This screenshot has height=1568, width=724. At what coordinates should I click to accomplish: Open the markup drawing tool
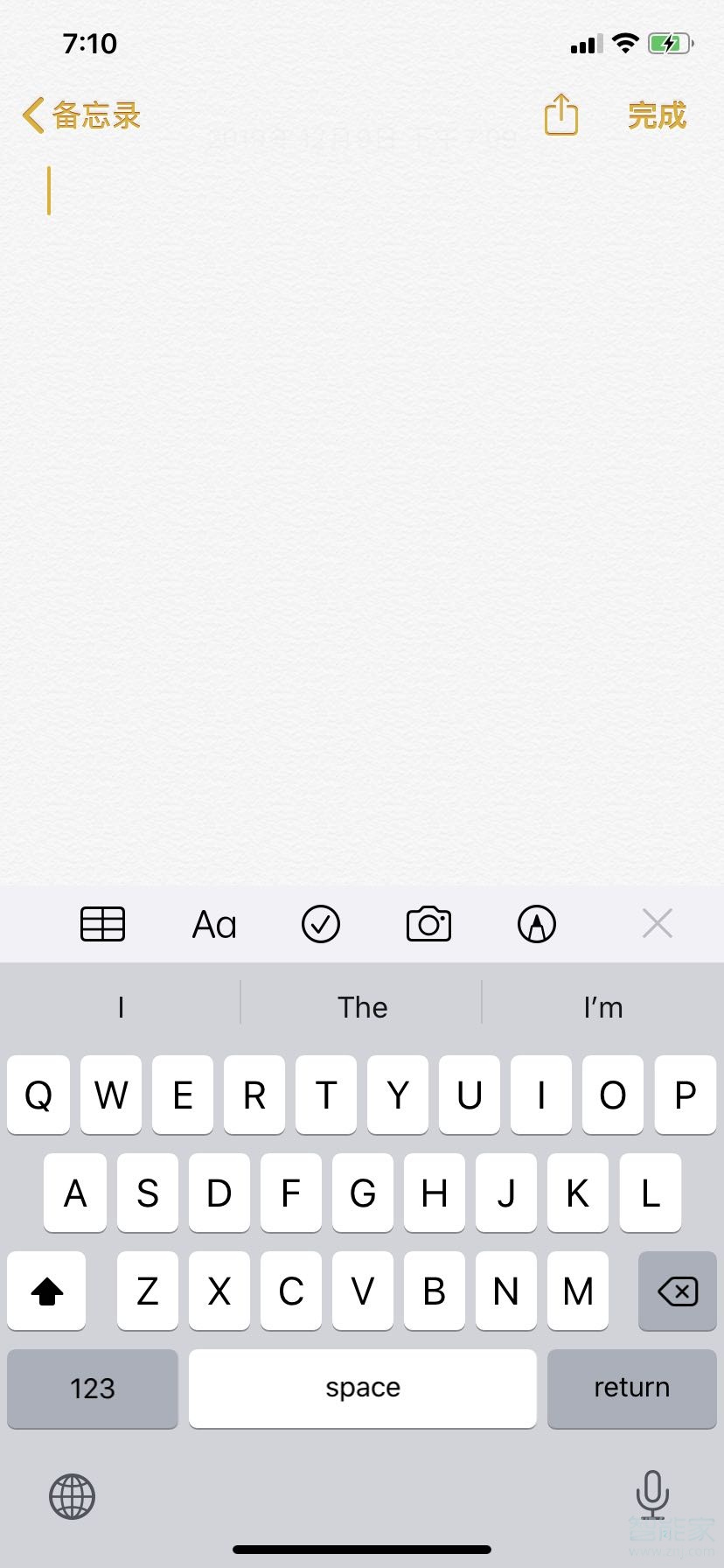(536, 923)
